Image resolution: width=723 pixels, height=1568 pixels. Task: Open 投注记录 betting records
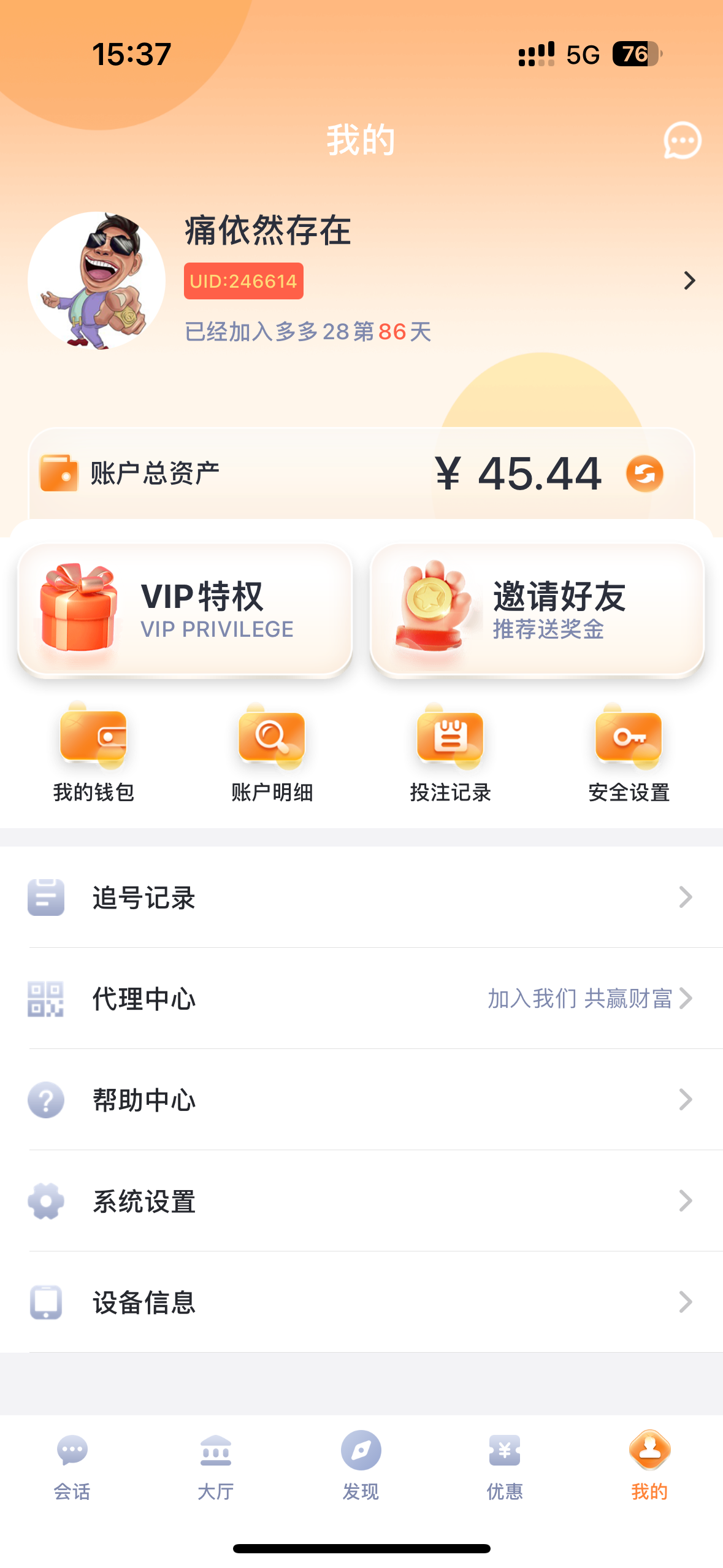(x=450, y=753)
